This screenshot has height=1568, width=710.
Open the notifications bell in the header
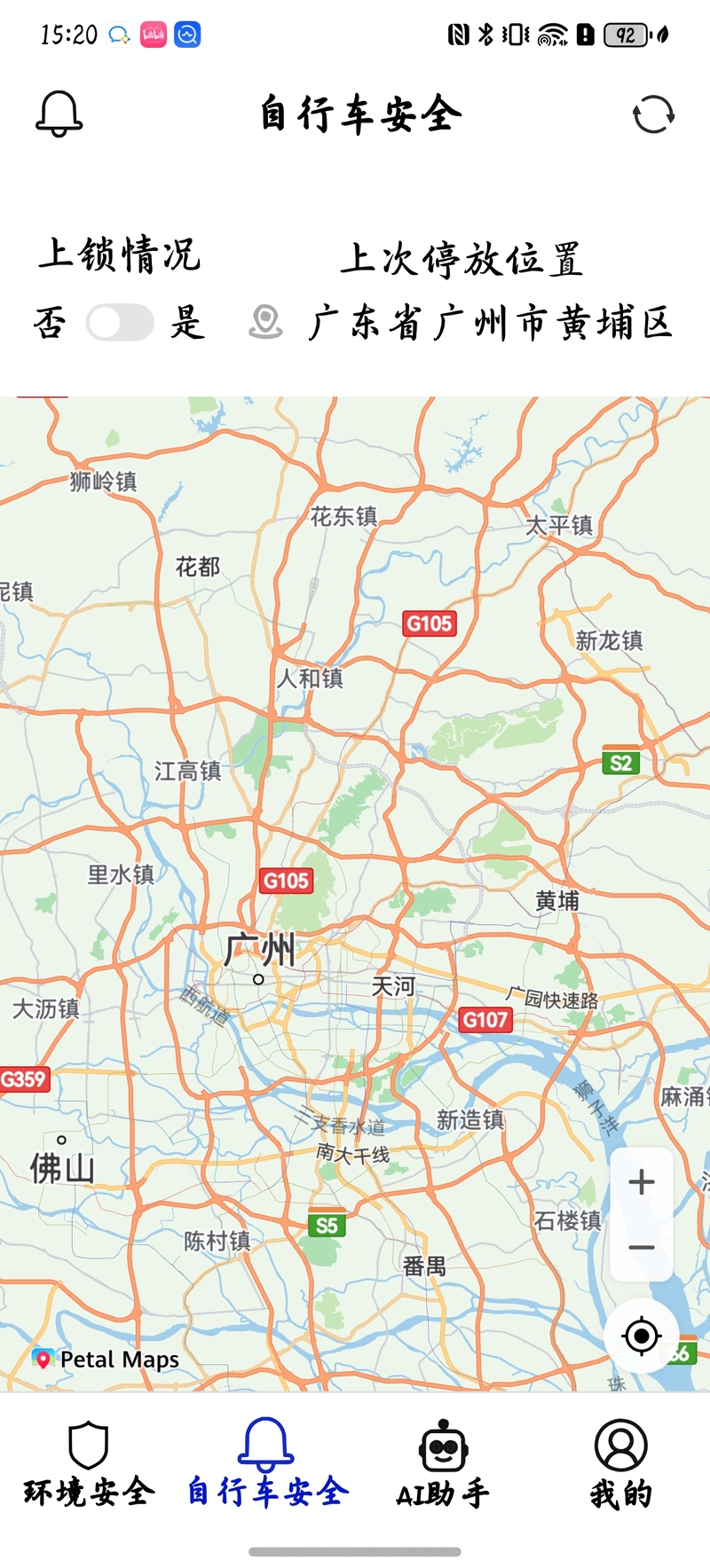pos(59,114)
